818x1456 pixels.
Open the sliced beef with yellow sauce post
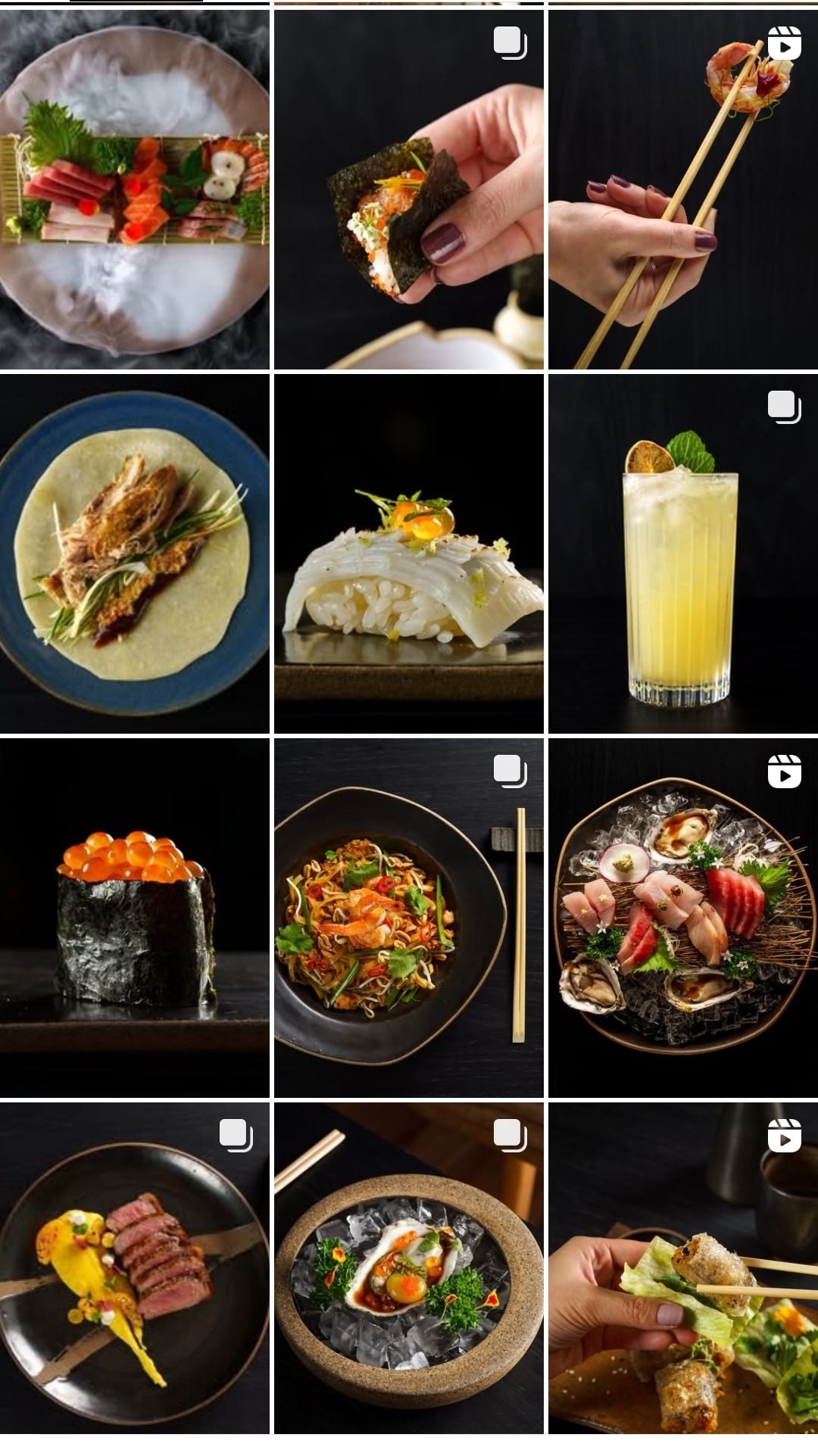134,1267
